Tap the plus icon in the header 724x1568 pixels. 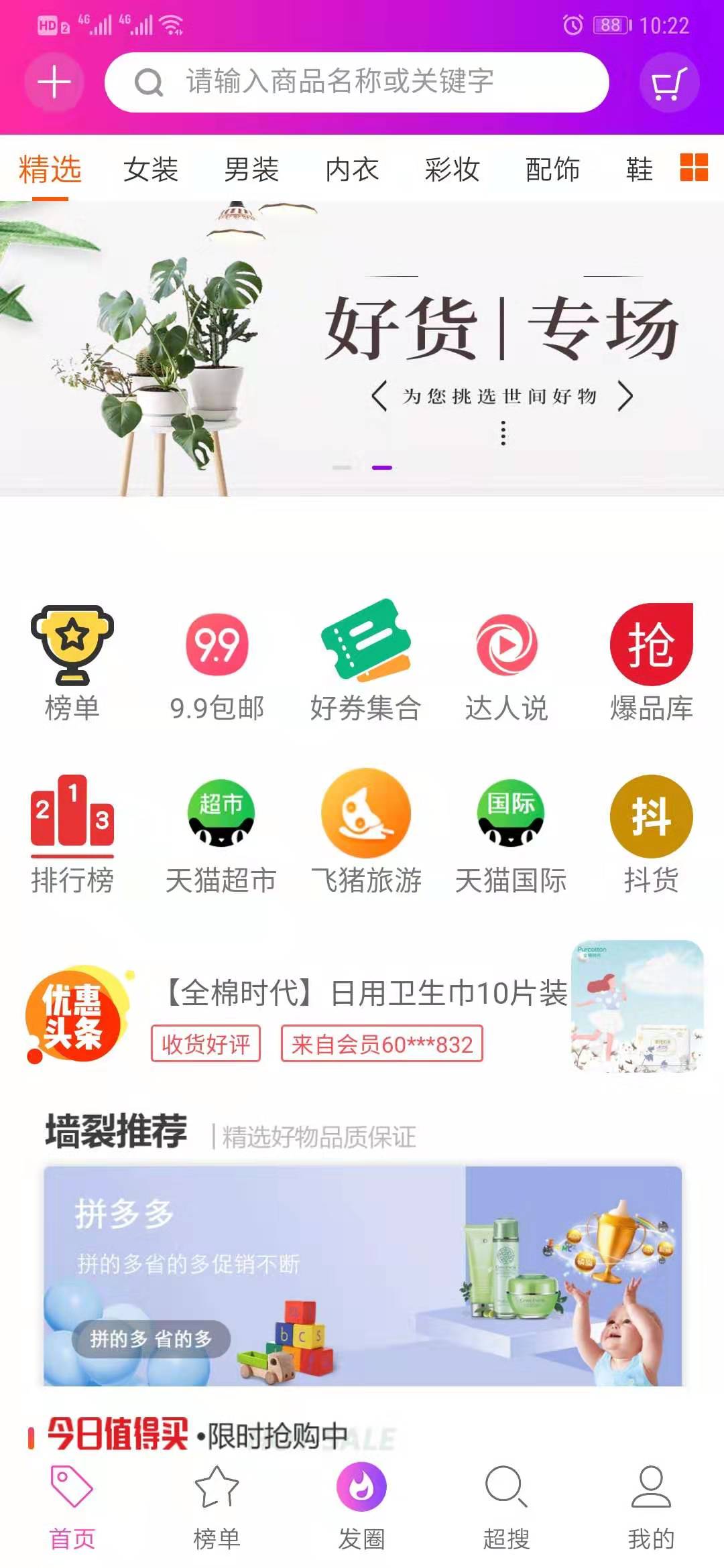(x=54, y=82)
